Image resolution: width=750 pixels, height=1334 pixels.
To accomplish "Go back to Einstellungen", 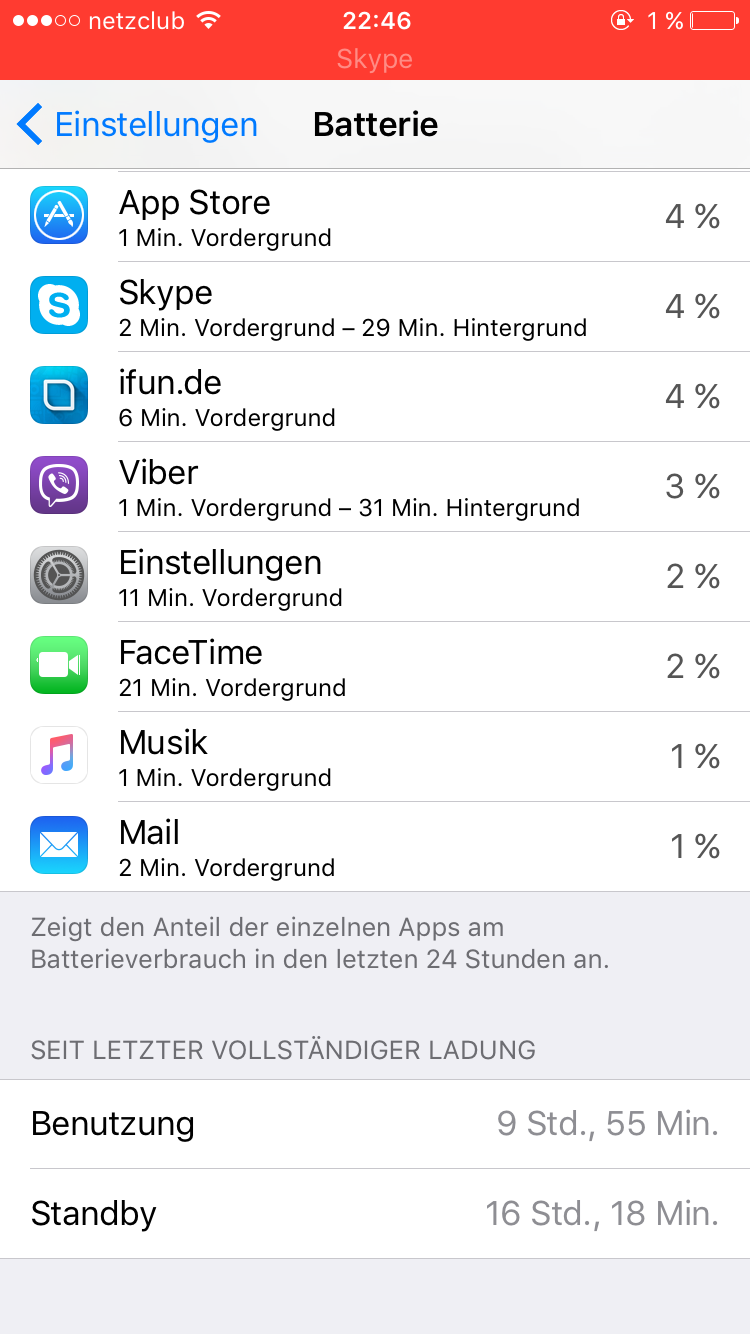I will click(137, 124).
